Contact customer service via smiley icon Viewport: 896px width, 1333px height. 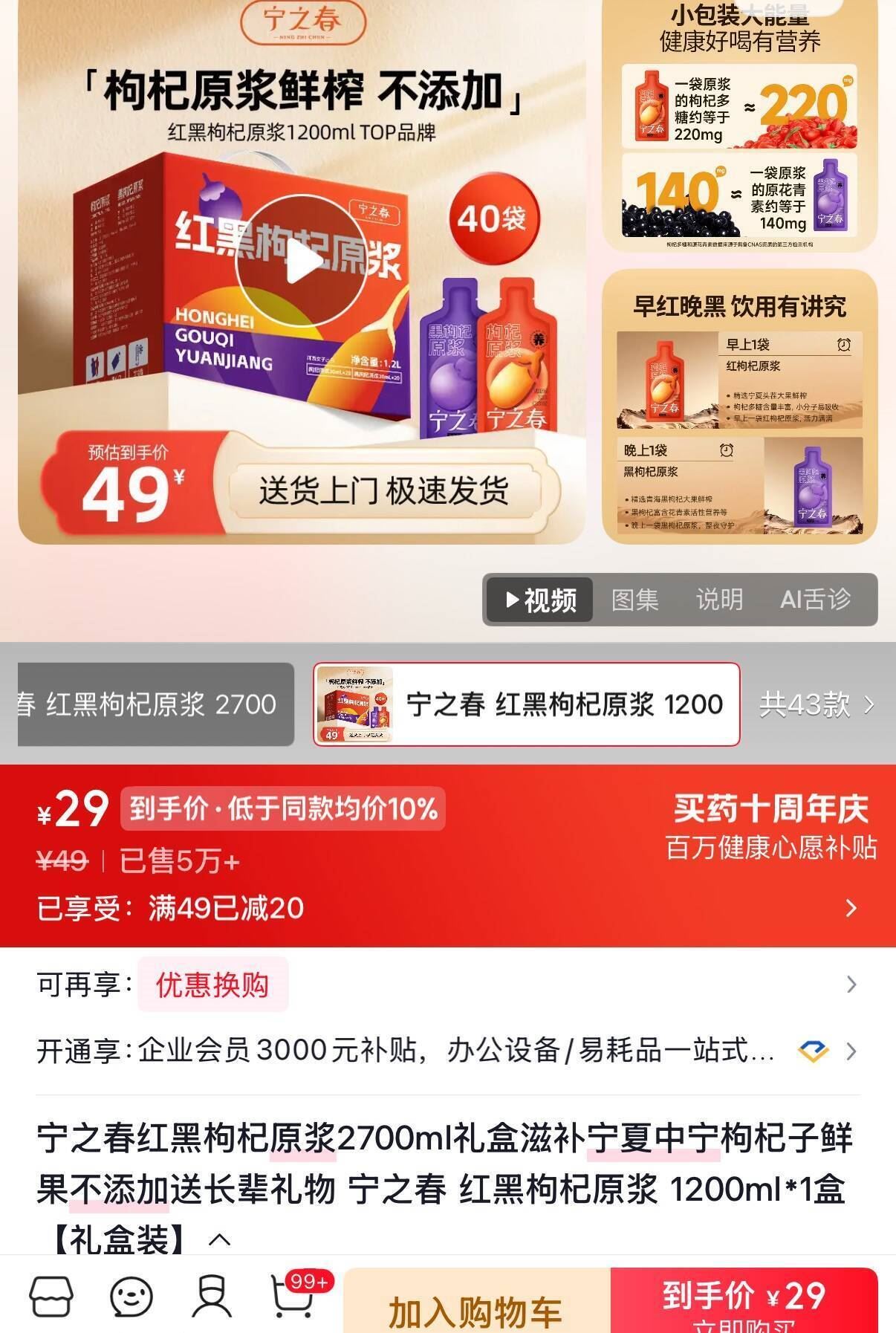coord(132,1296)
